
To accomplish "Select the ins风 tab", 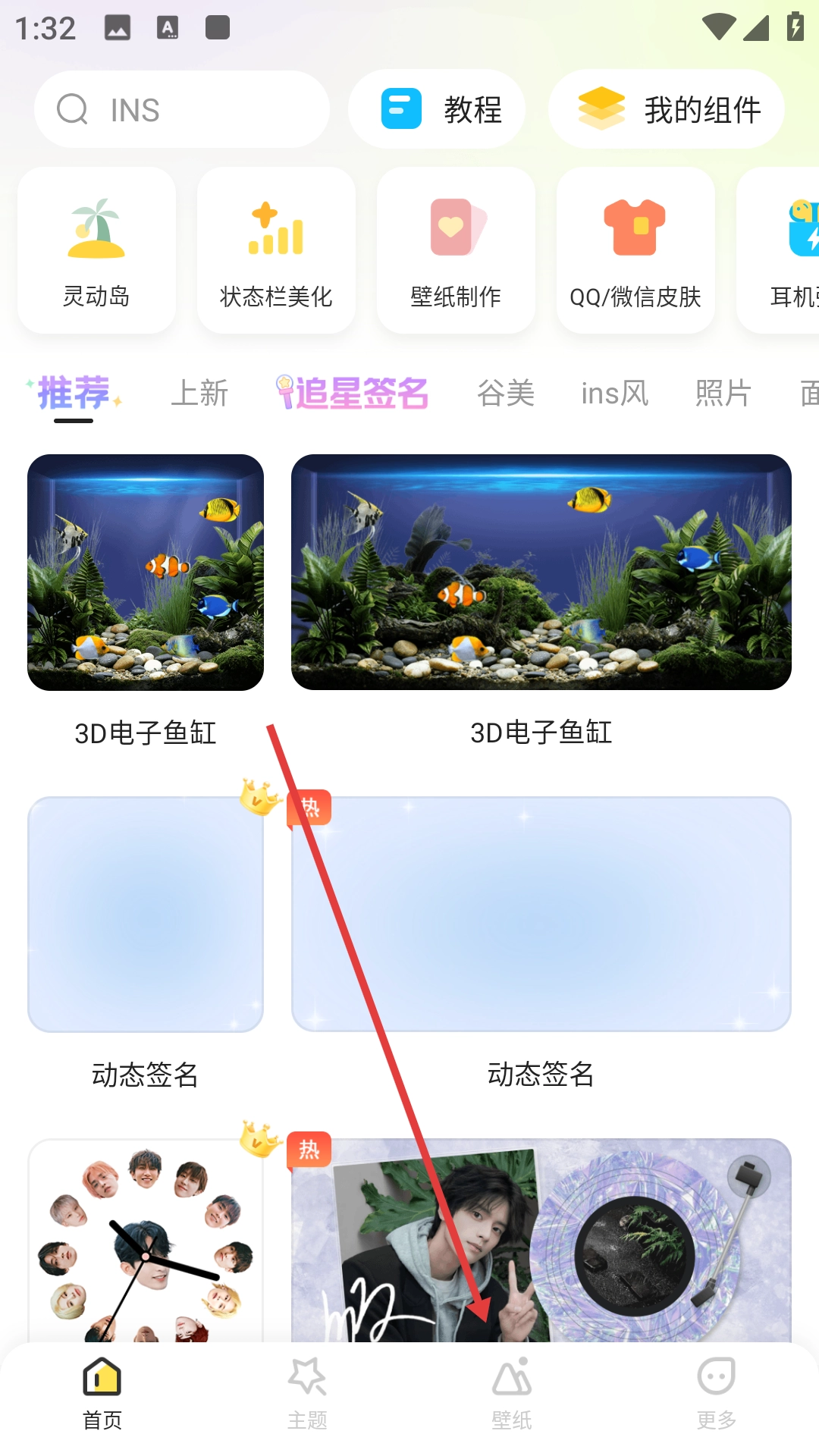I will click(x=615, y=394).
